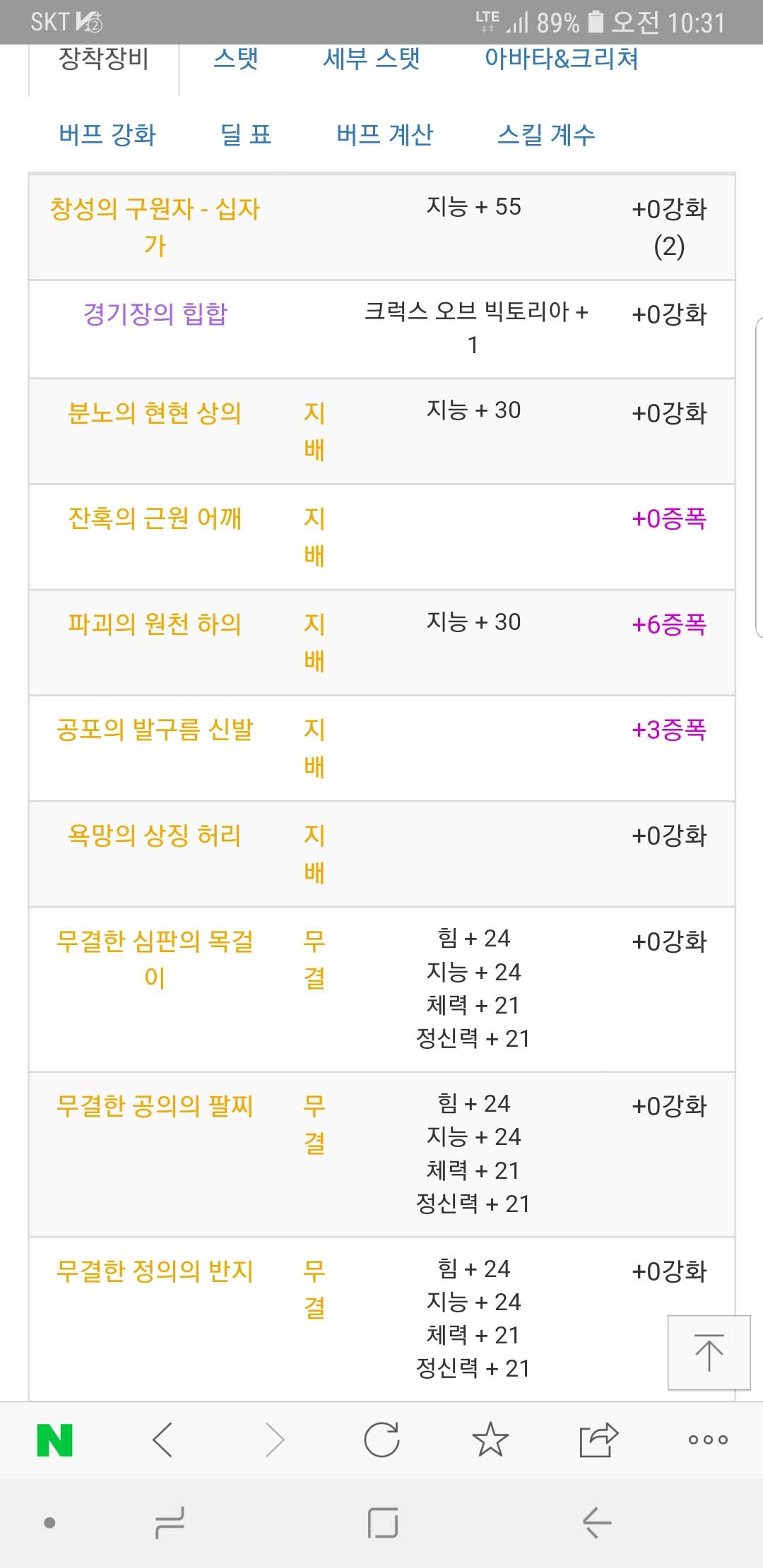This screenshot has height=1568, width=763.
Task: Open the browser's three-dot more menu
Action: coord(708,1439)
